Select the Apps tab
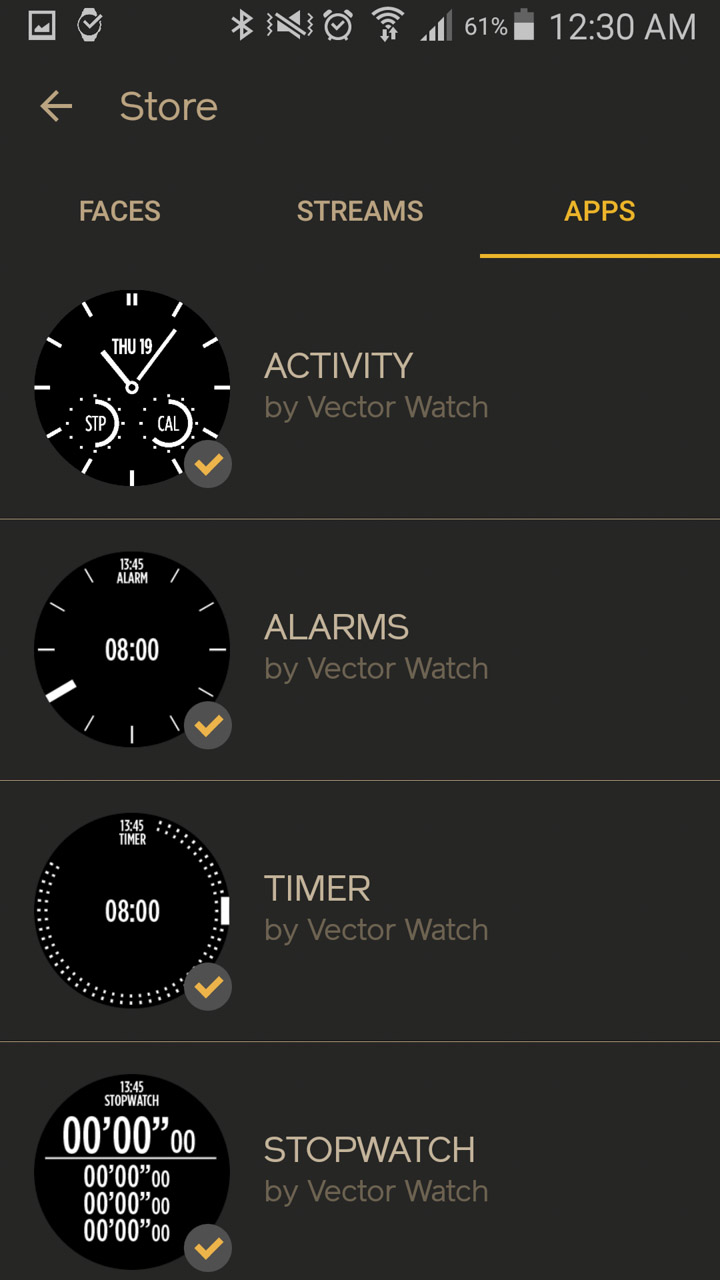Image resolution: width=720 pixels, height=1280 pixels. [600, 211]
